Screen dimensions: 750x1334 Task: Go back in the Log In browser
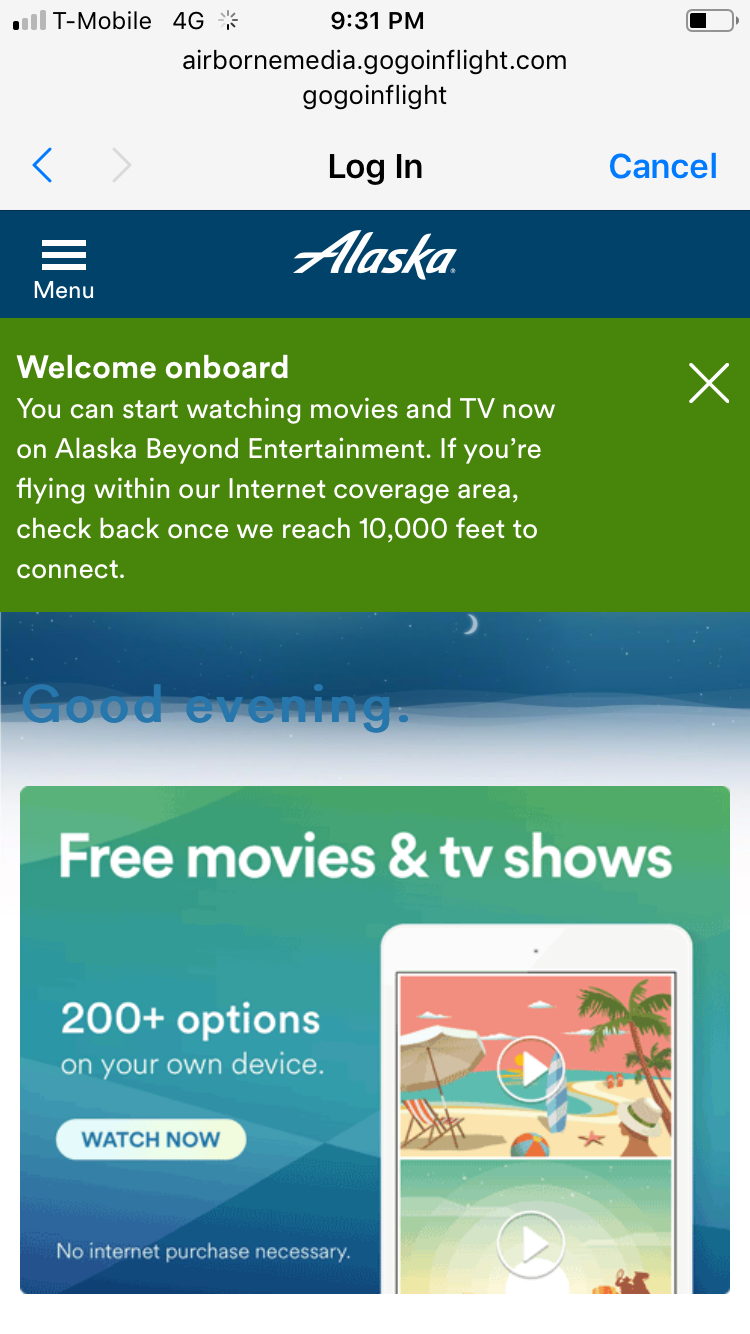point(42,166)
